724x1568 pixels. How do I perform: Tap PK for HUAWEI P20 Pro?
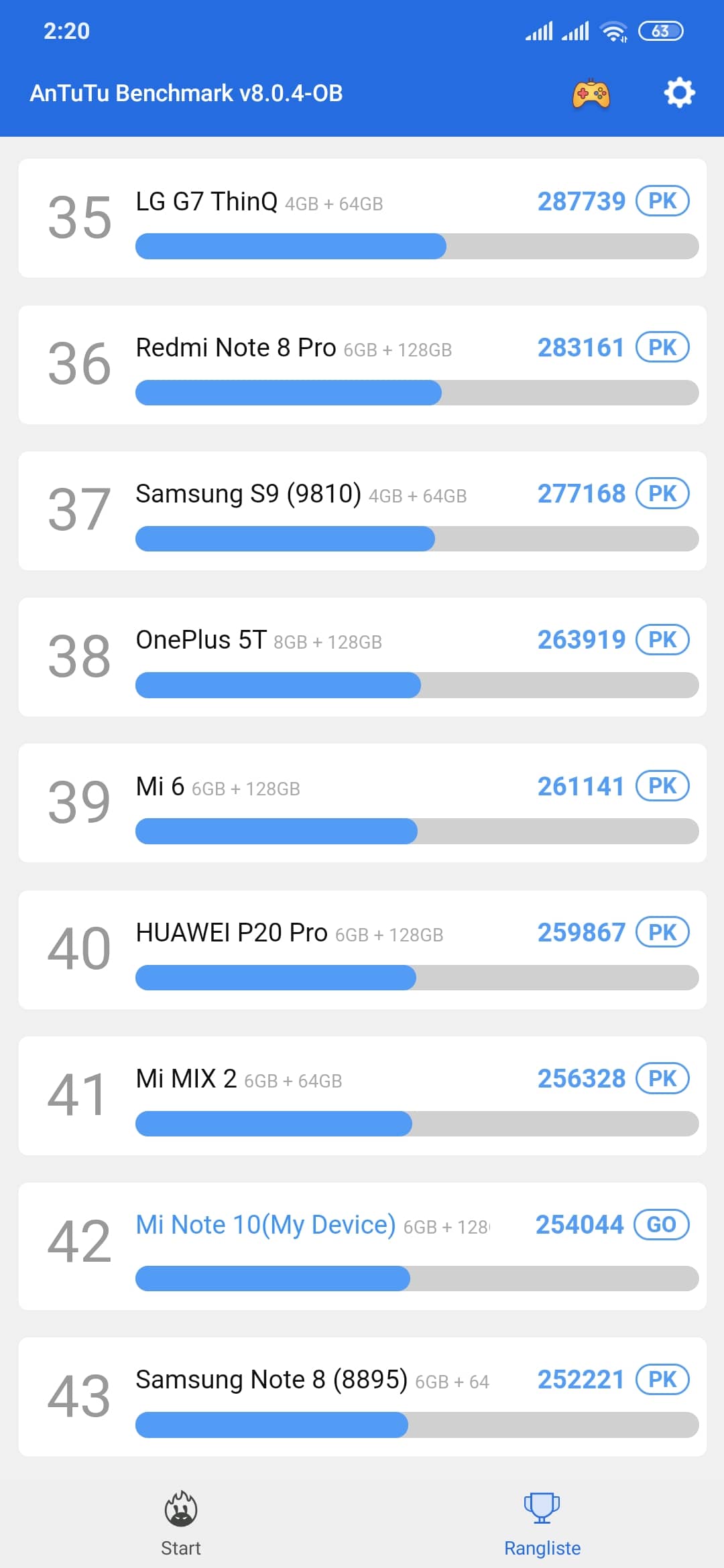pos(662,932)
